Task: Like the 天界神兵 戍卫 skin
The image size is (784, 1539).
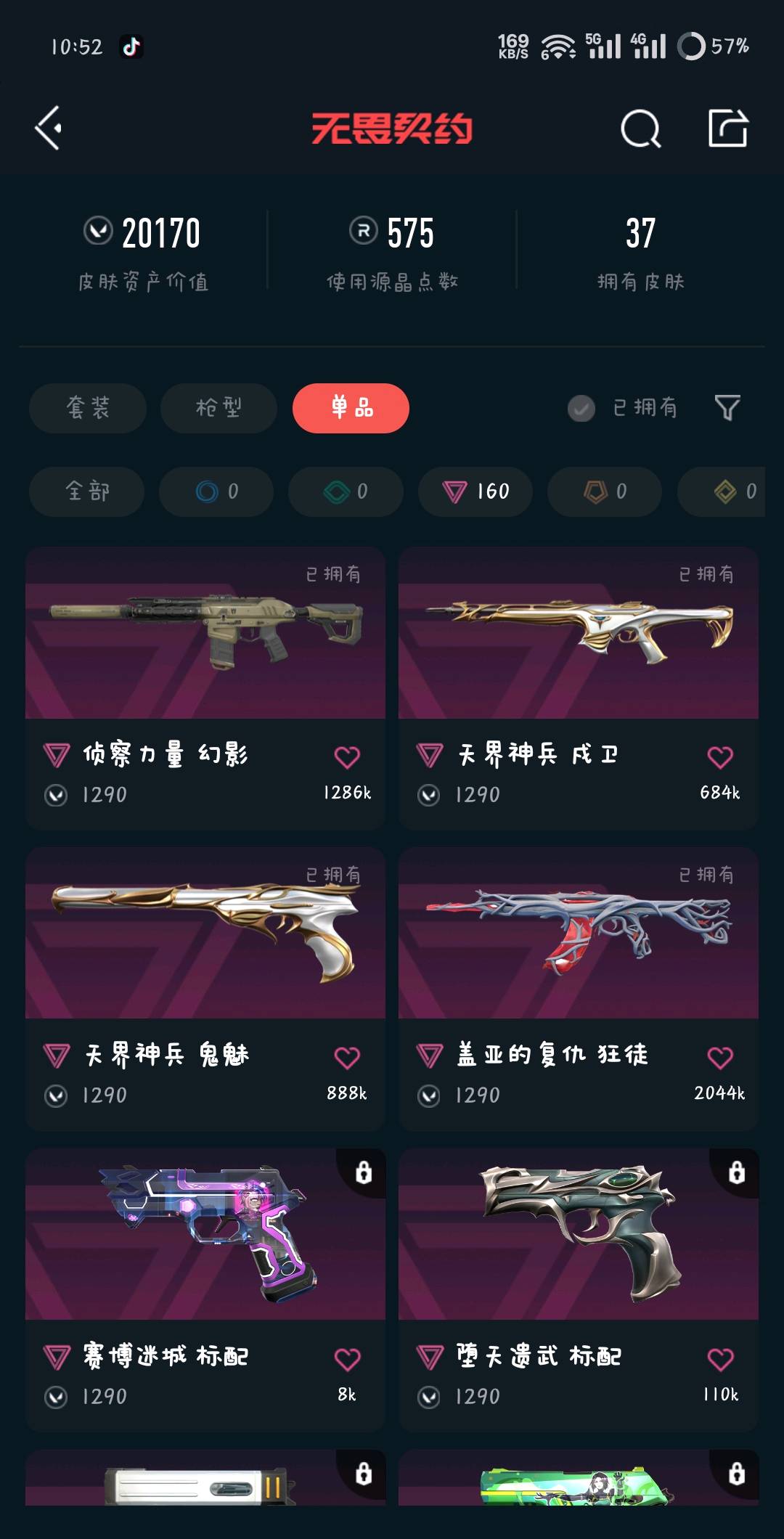Action: pos(719,757)
